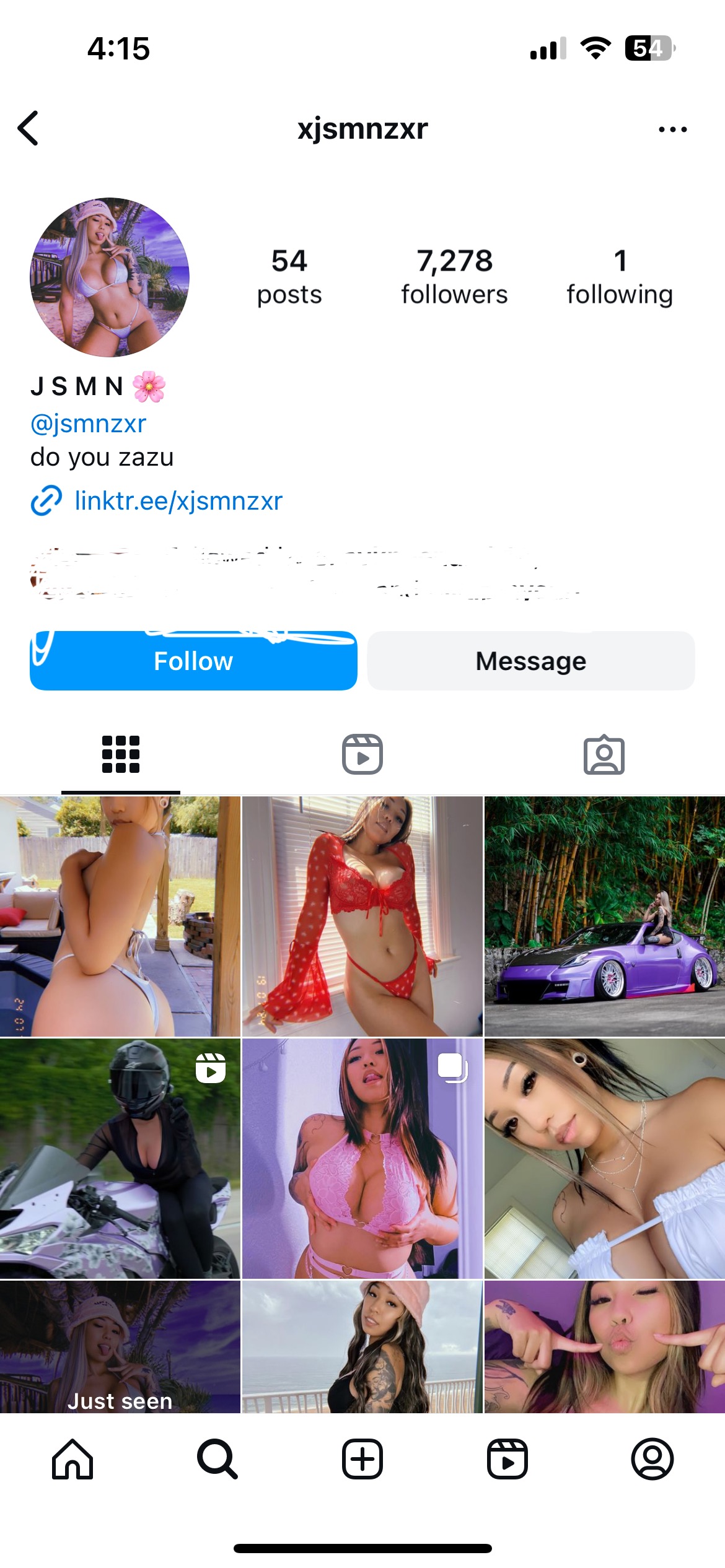Viewport: 725px width, 1568px height.
Task: Switch to the tagged photos tab
Action: tap(604, 754)
